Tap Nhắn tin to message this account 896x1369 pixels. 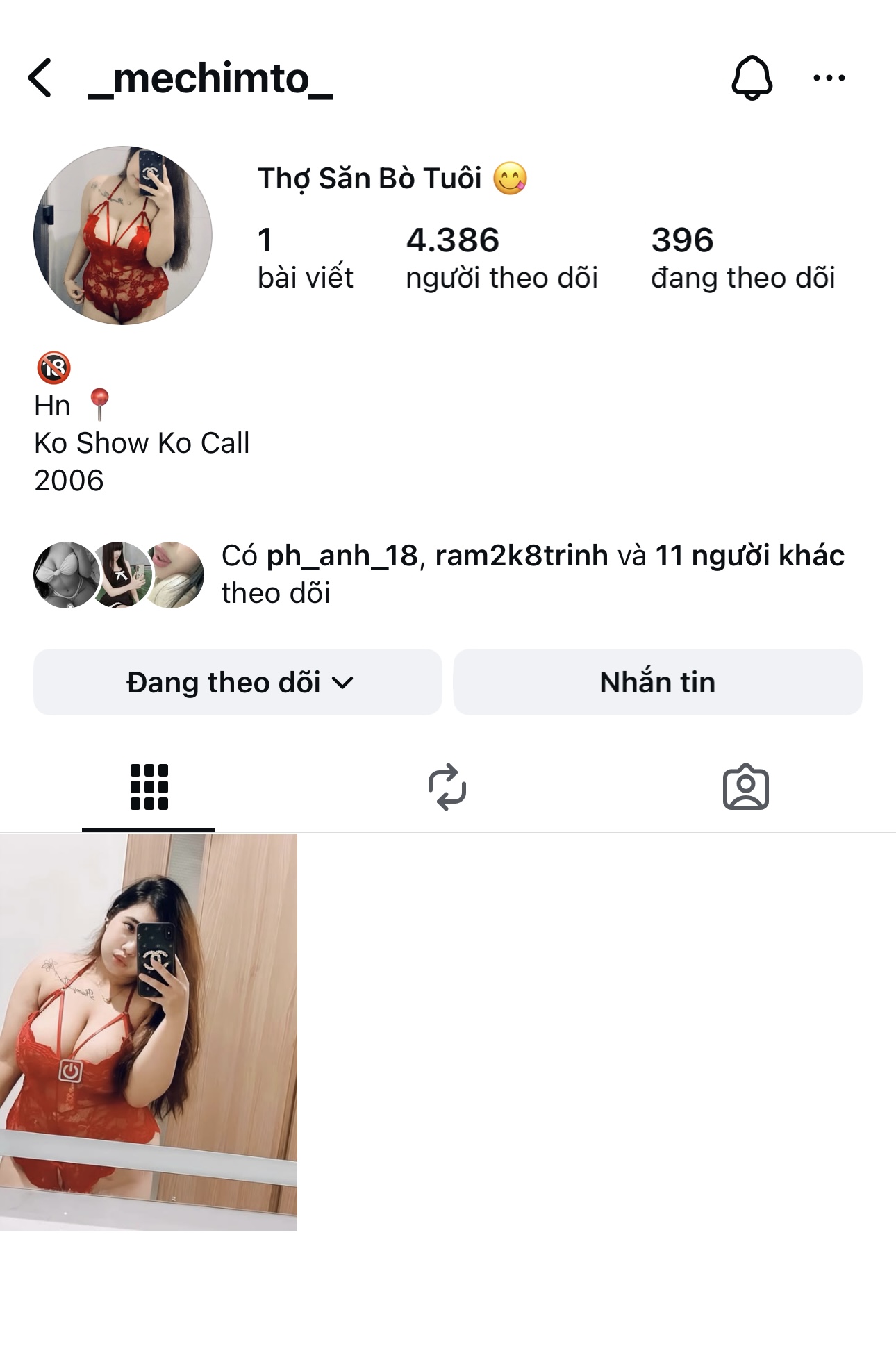tap(657, 682)
